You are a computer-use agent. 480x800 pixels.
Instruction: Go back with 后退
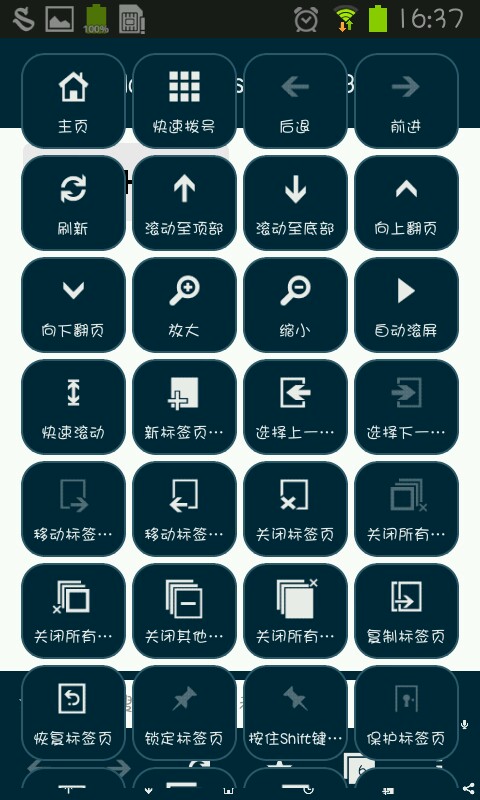pyautogui.click(x=295, y=101)
